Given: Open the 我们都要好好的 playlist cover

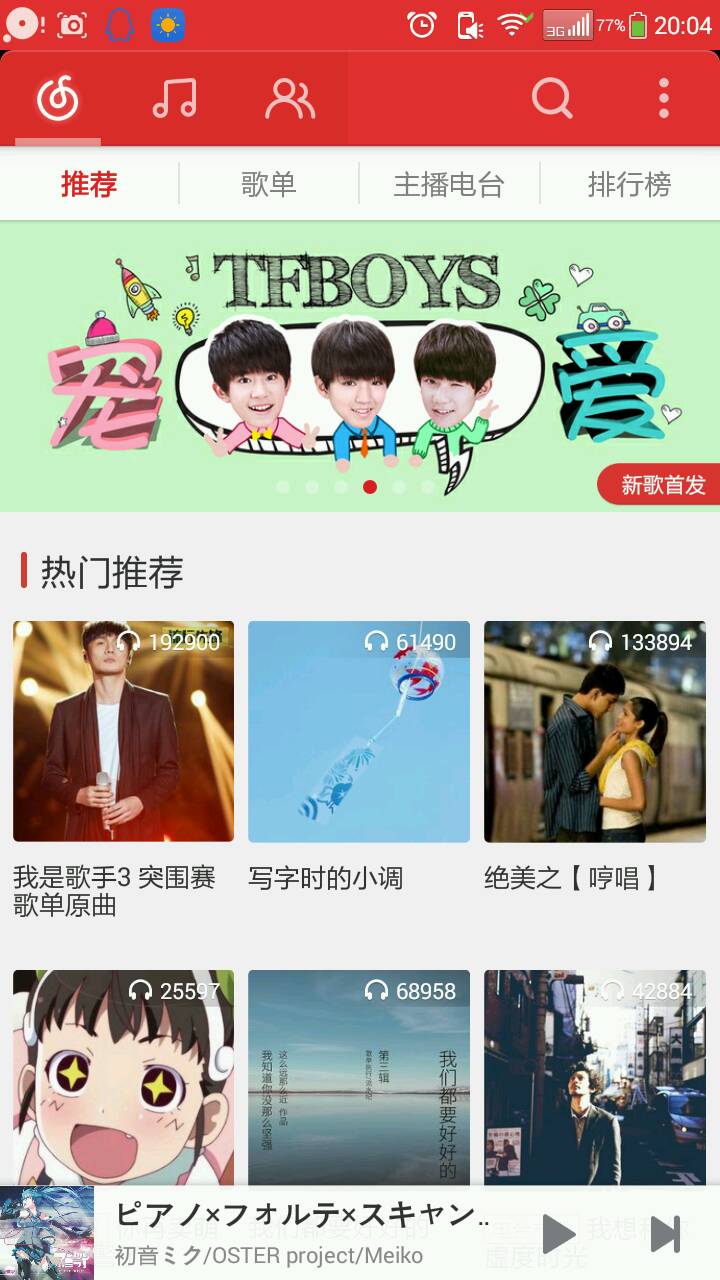Looking at the screenshot, I should click(359, 1075).
